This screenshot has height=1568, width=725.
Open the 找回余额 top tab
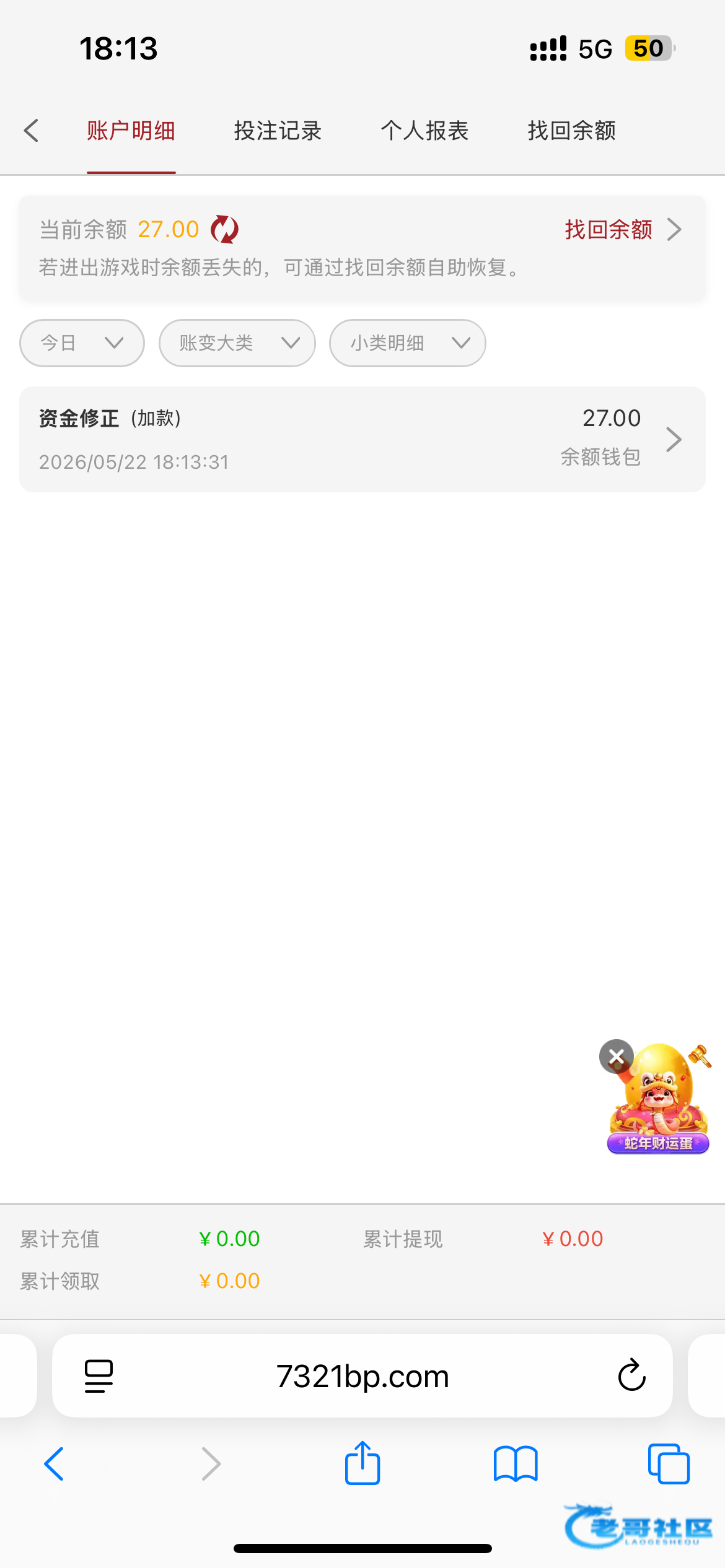[571, 131]
